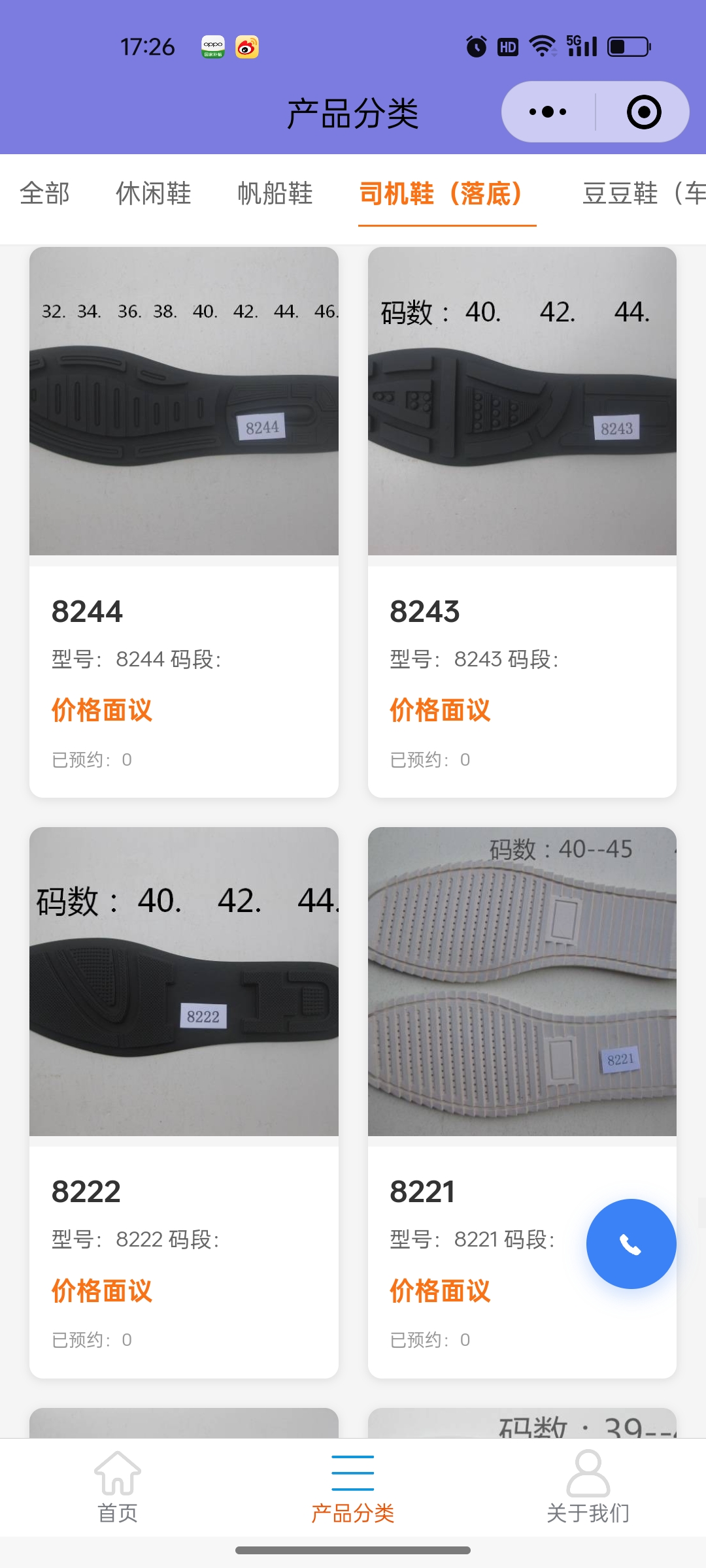Open the 8222 sole product

184,1102
